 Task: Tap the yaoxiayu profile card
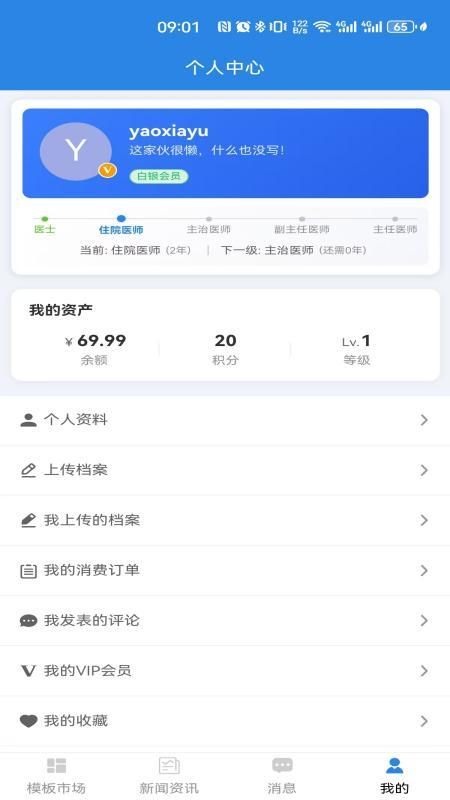(x=225, y=153)
